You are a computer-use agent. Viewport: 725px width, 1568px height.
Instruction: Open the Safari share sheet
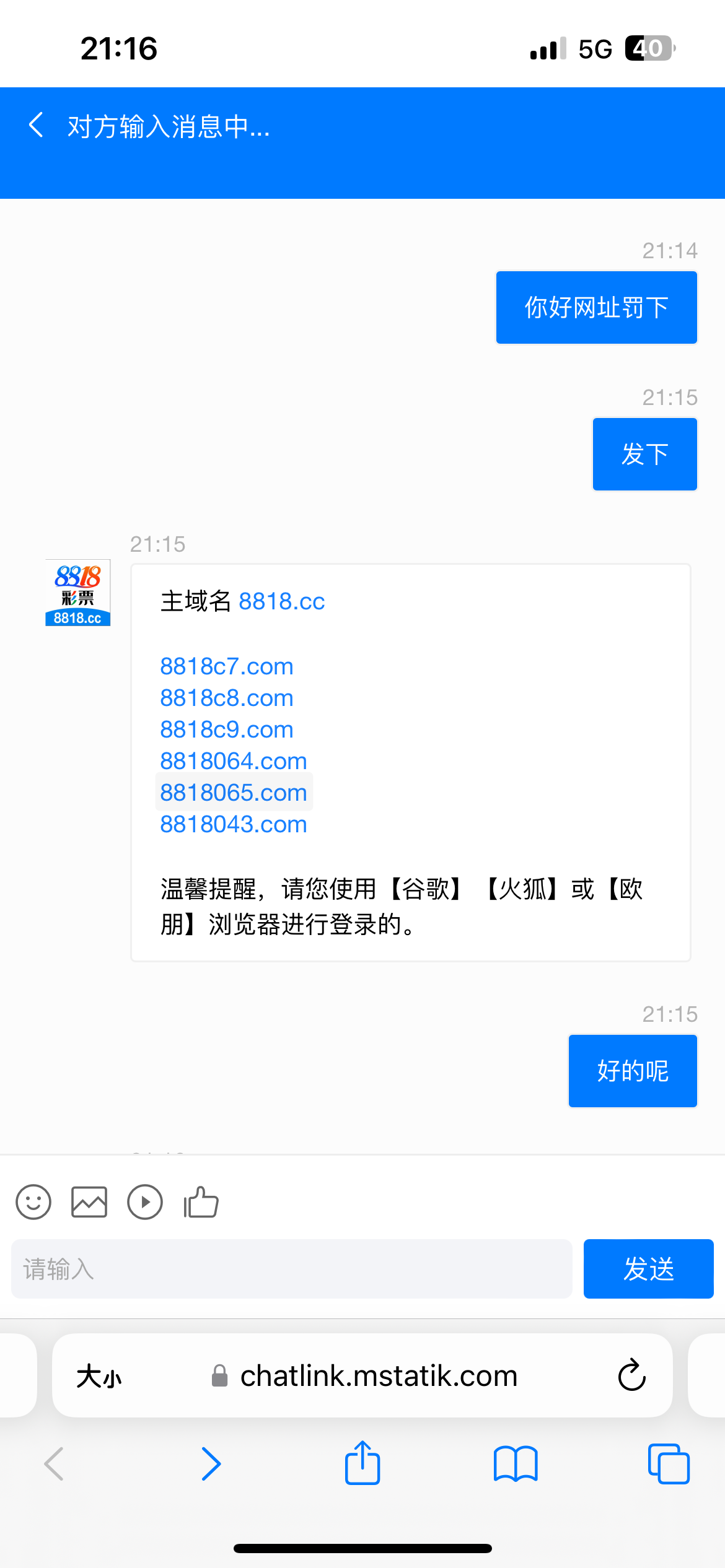(362, 1463)
